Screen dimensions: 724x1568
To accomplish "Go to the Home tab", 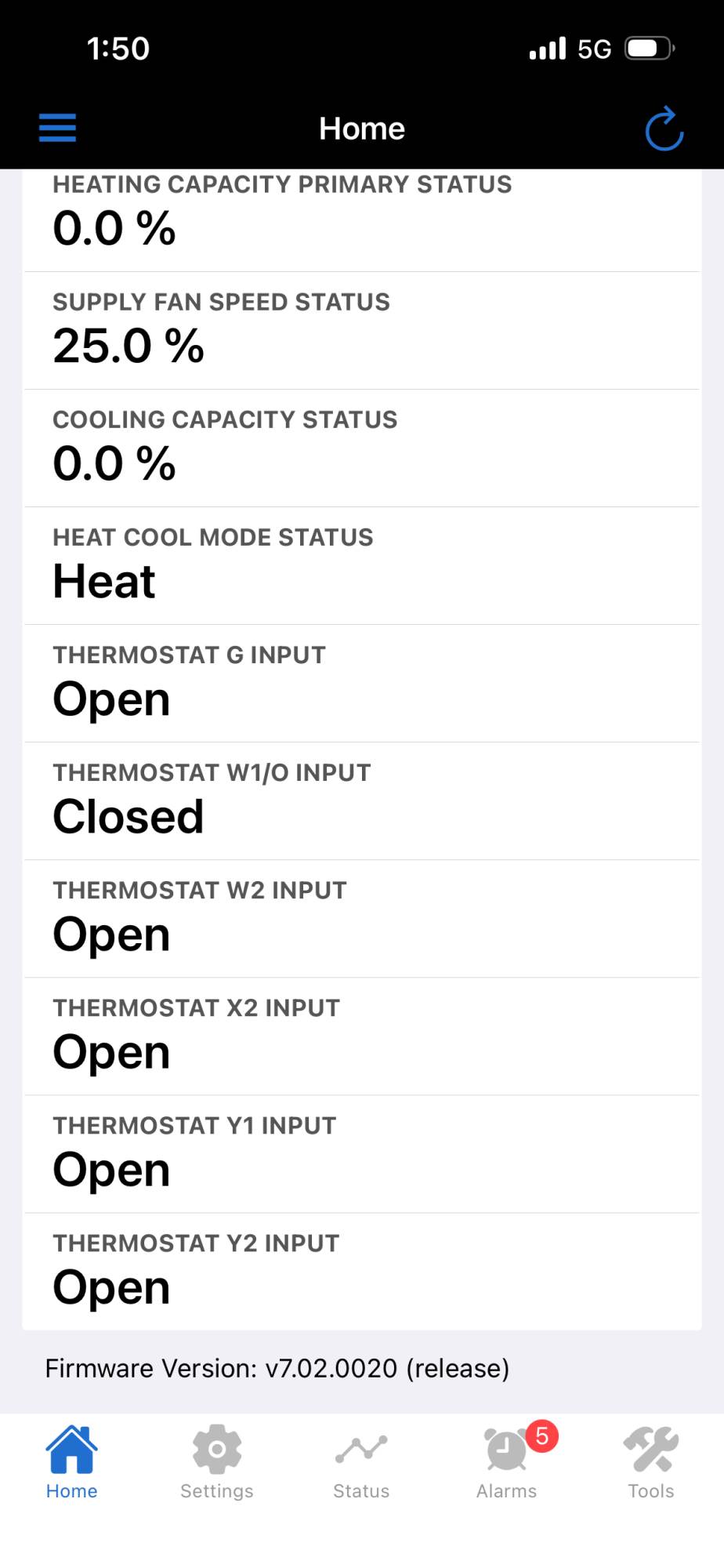I will point(71,1461).
